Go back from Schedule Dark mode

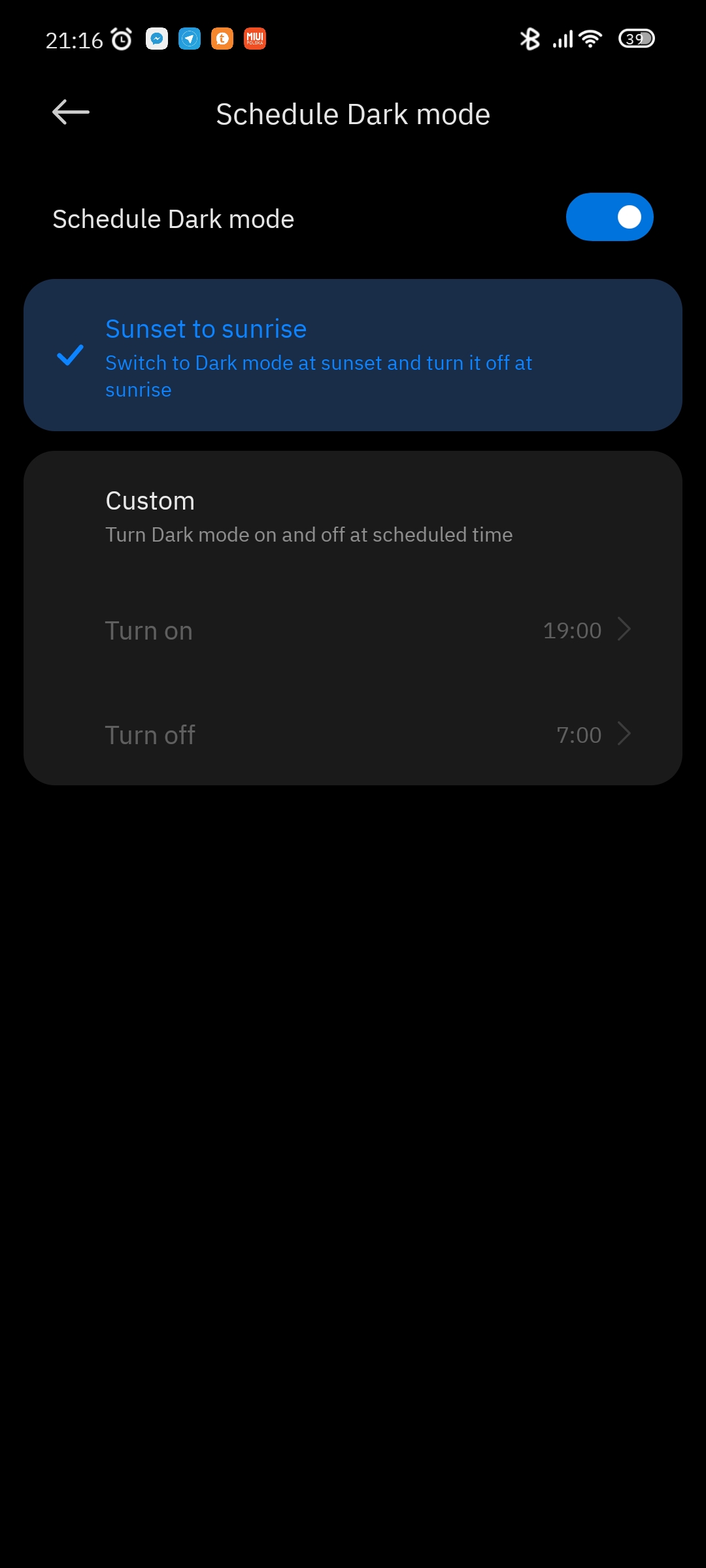click(x=71, y=112)
